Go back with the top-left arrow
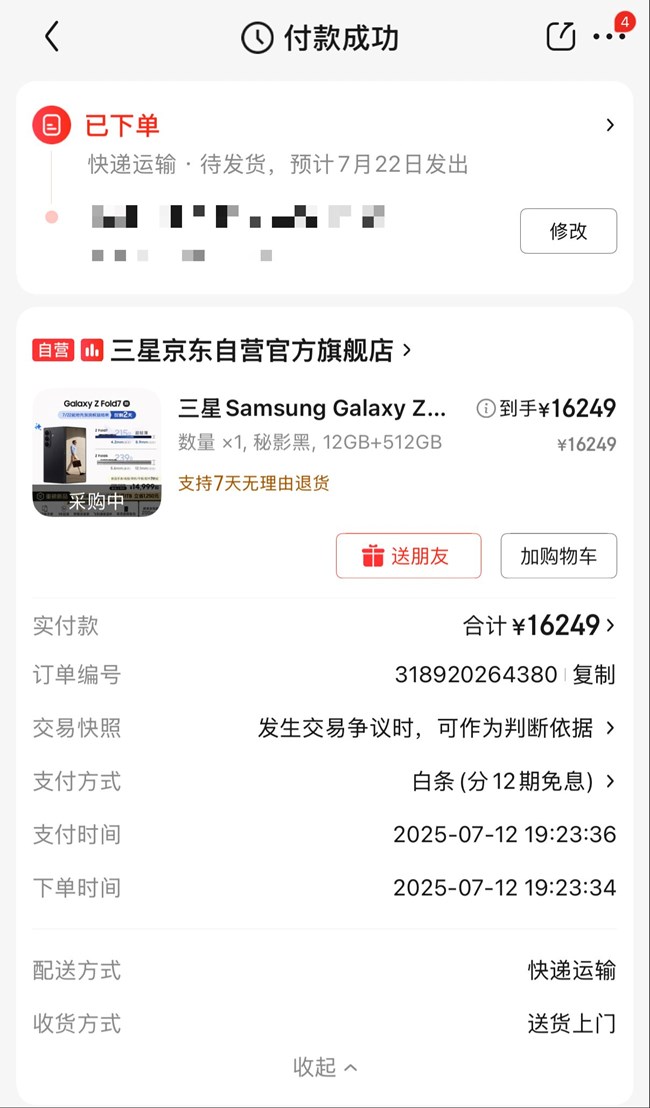Image resolution: width=650 pixels, height=1108 pixels. (x=52, y=37)
